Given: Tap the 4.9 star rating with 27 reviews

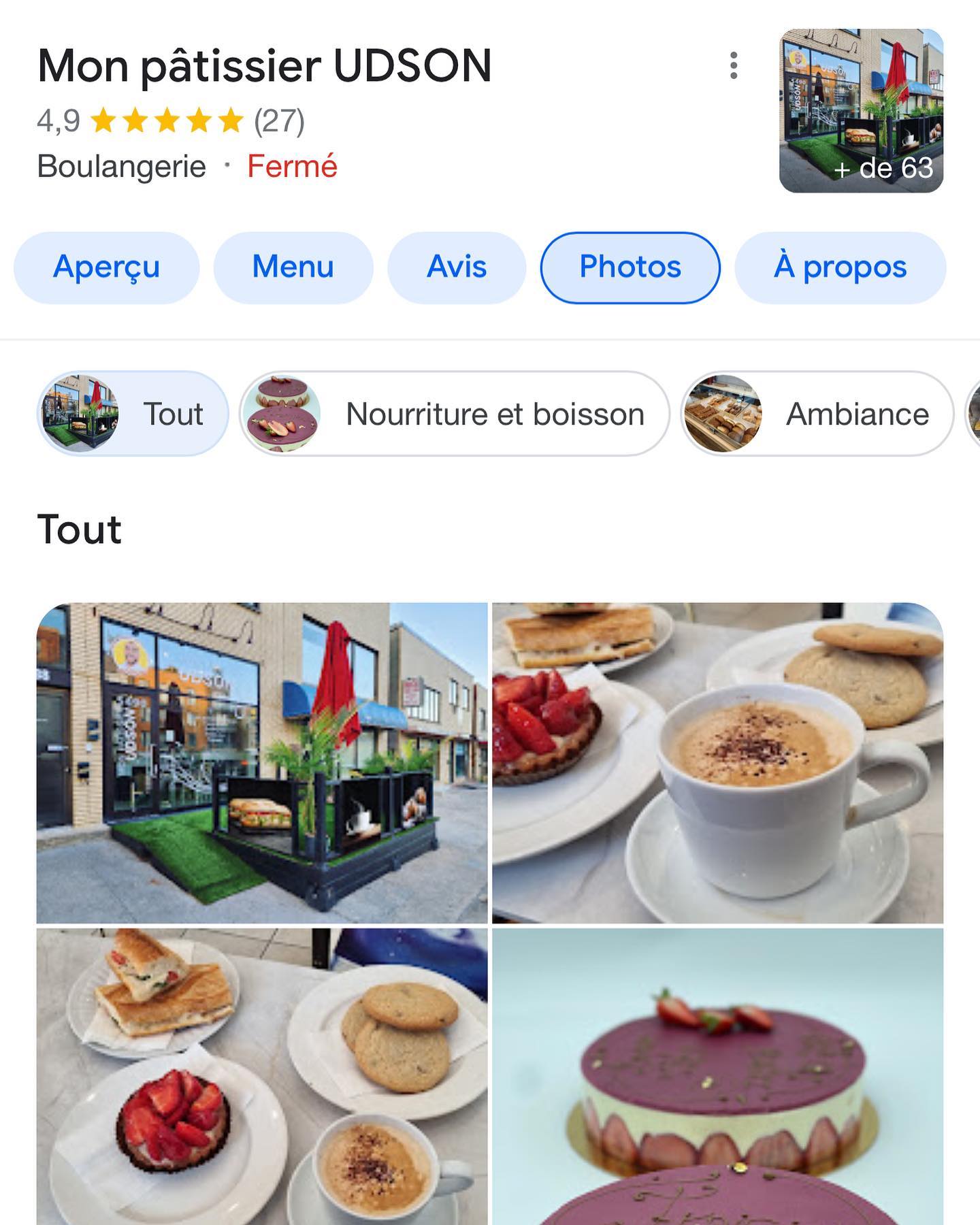Looking at the screenshot, I should pos(170,121).
